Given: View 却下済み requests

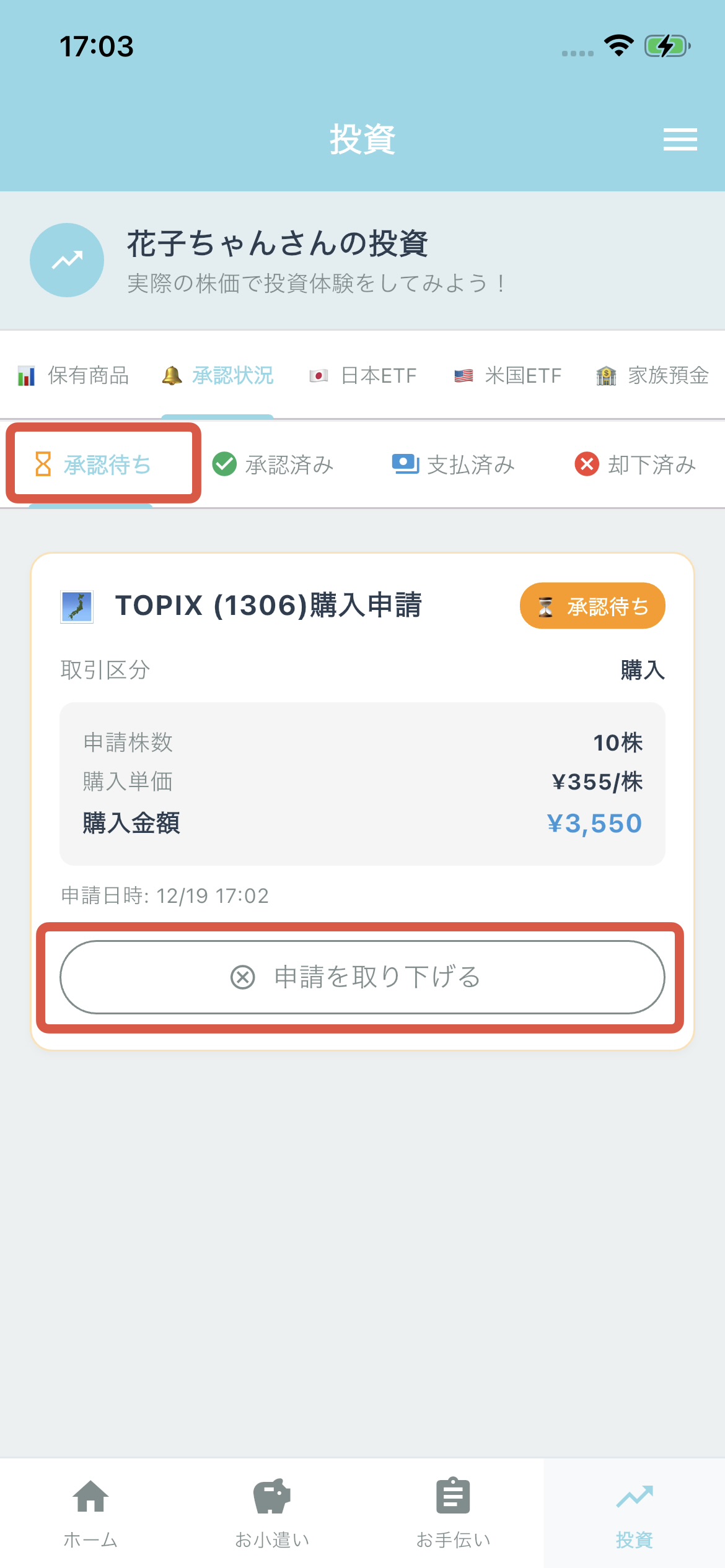Looking at the screenshot, I should (635, 464).
